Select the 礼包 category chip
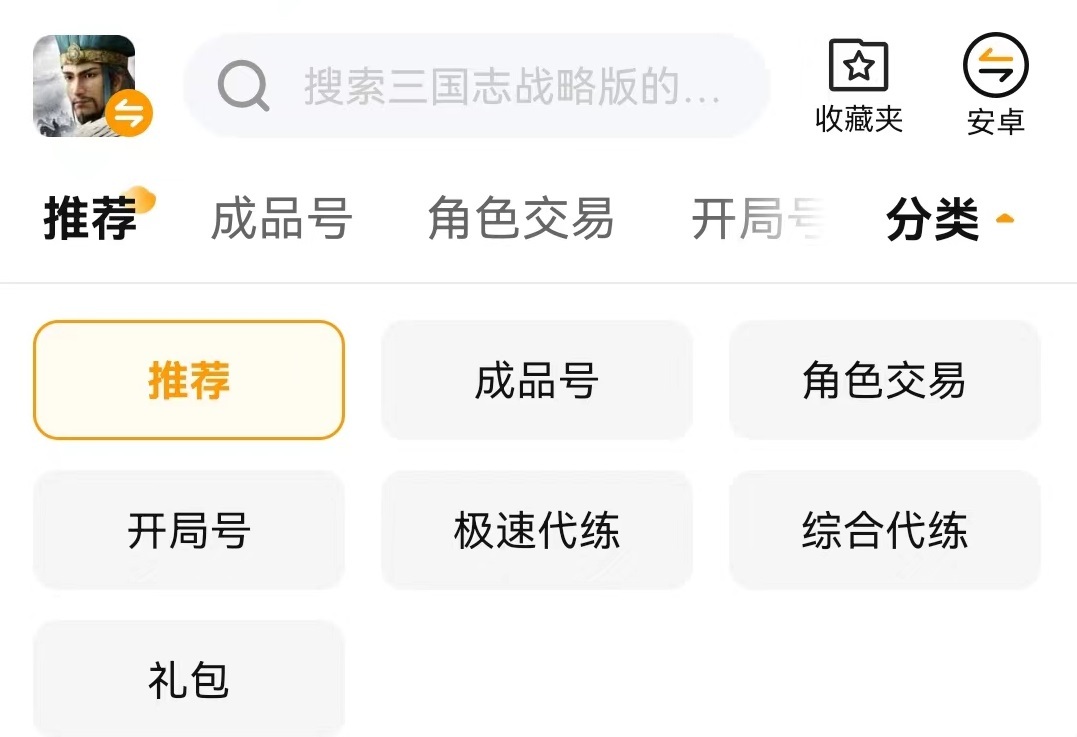Image resolution: width=1077 pixels, height=737 pixels. [x=189, y=680]
